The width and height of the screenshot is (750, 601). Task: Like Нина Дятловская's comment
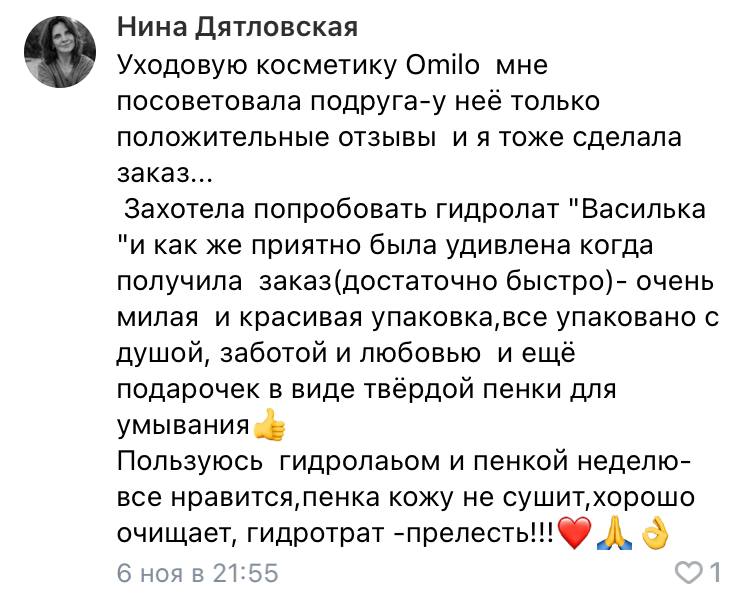click(x=689, y=573)
